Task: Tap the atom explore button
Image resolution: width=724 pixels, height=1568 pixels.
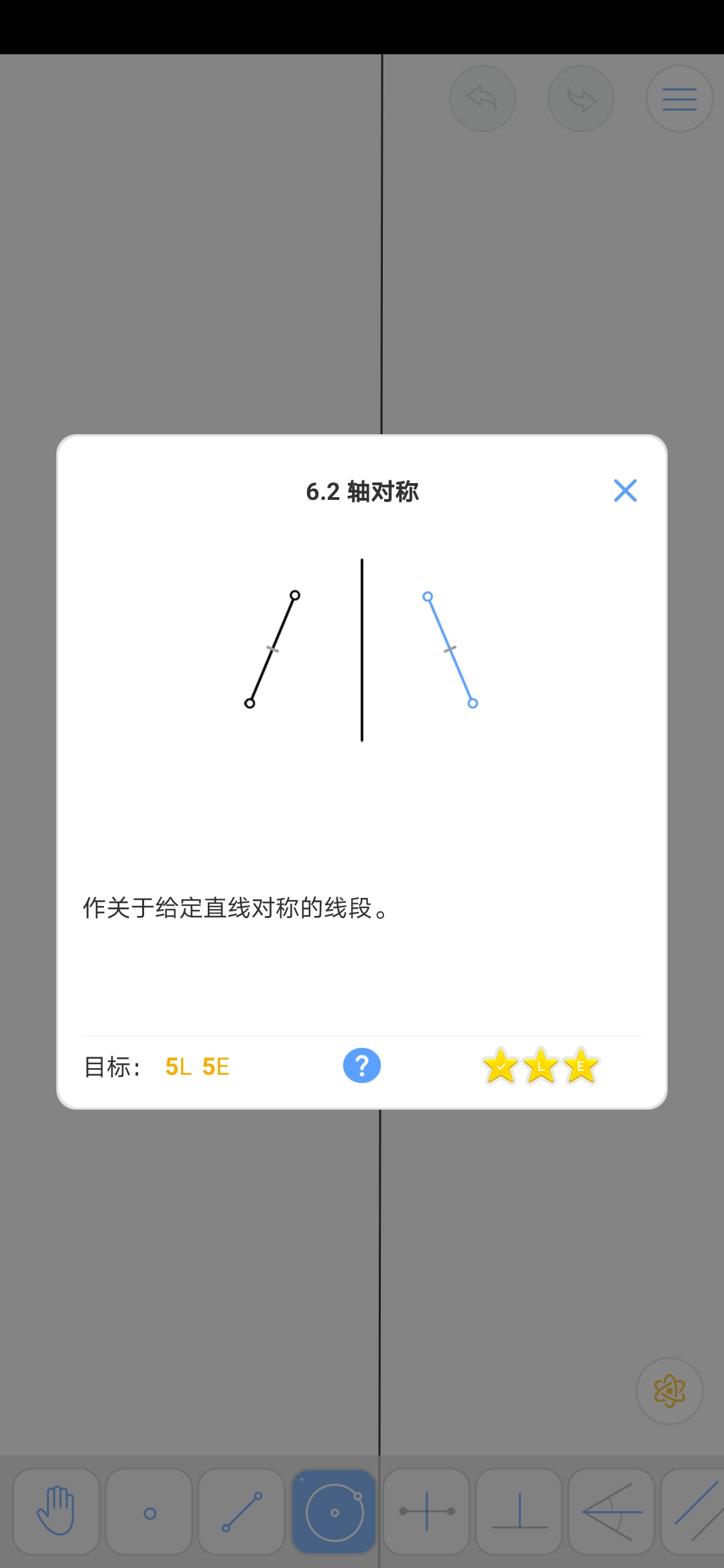Action: point(669,1390)
